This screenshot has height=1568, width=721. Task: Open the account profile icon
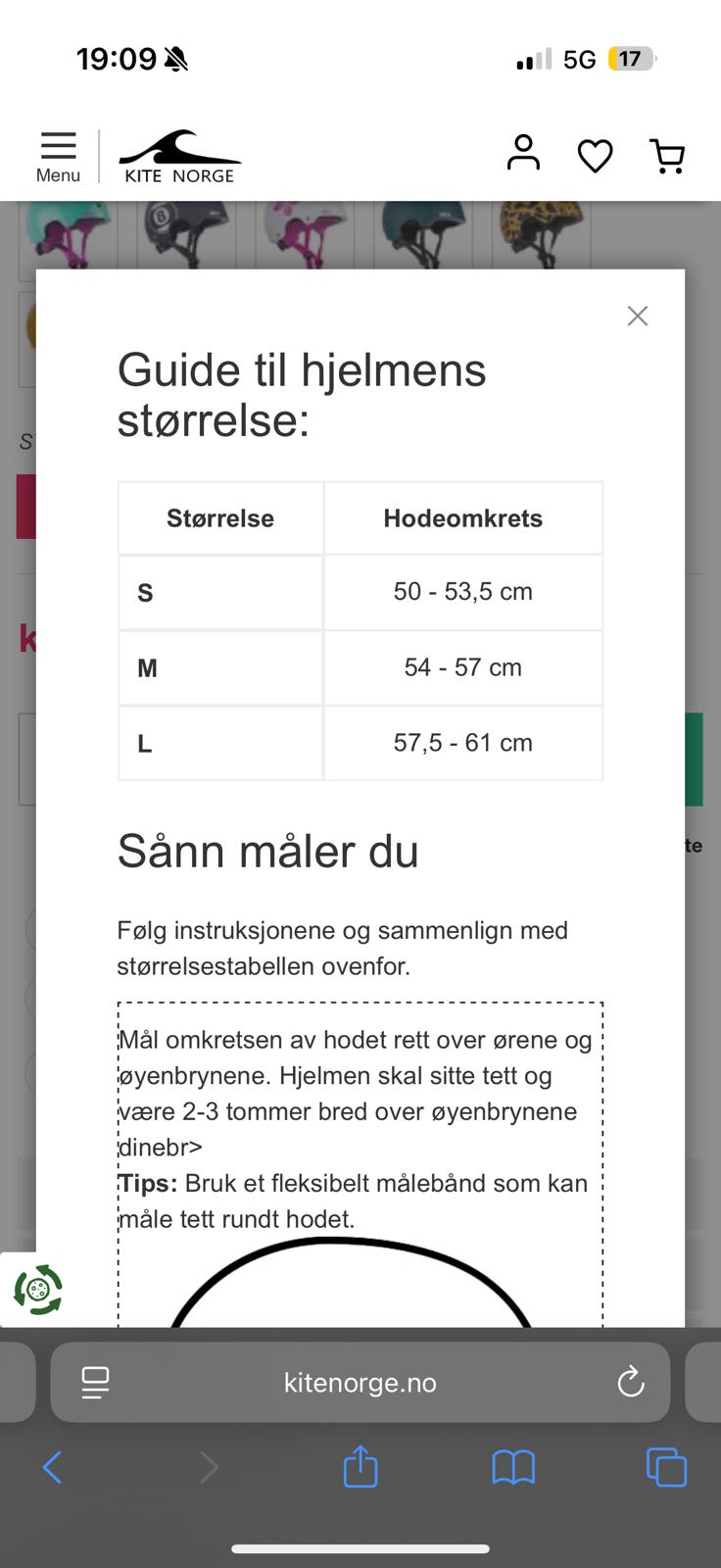click(524, 155)
